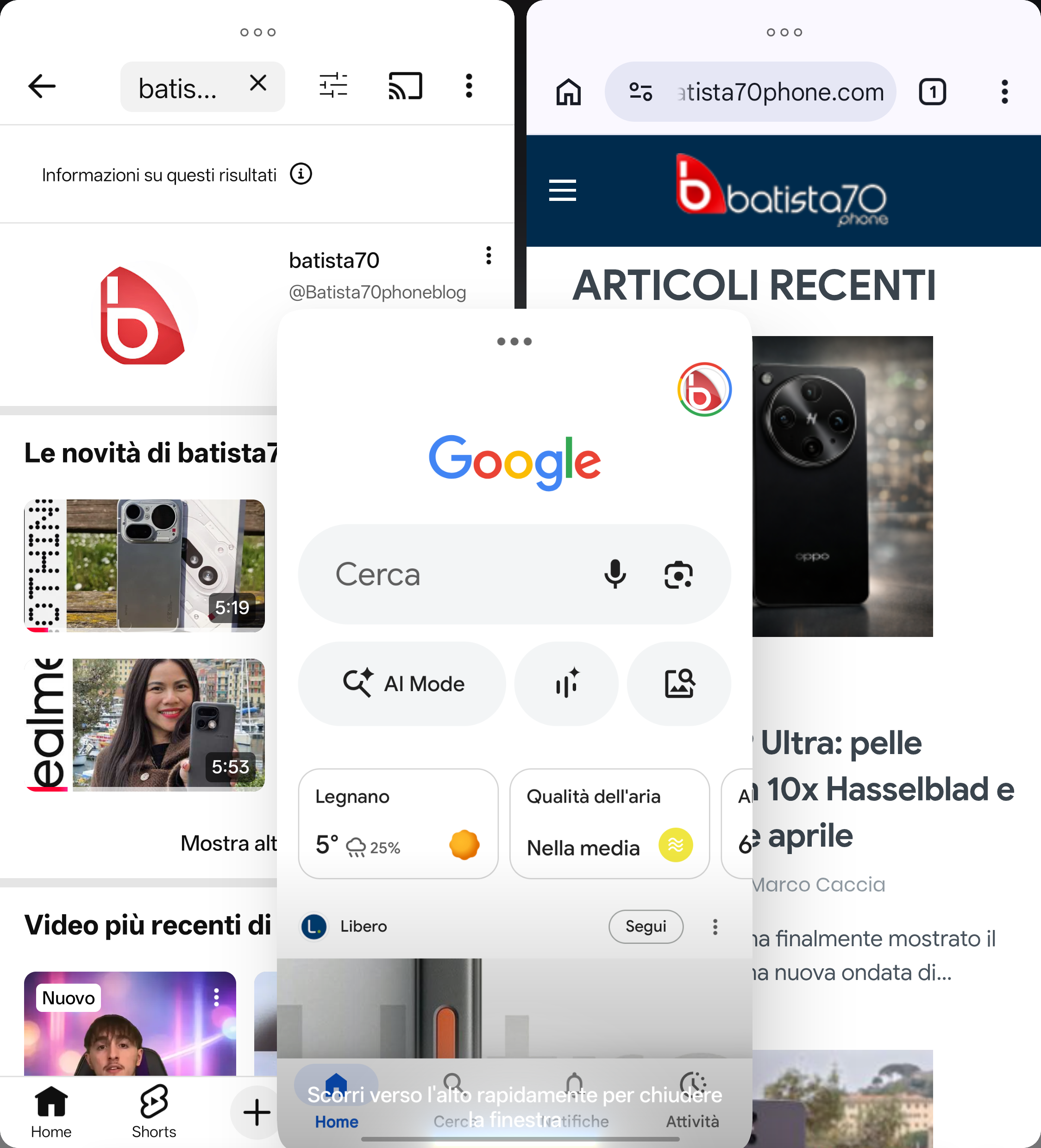Open Chrome tab switcher
The height and width of the screenshot is (1148, 1041).
pyautogui.click(x=932, y=92)
